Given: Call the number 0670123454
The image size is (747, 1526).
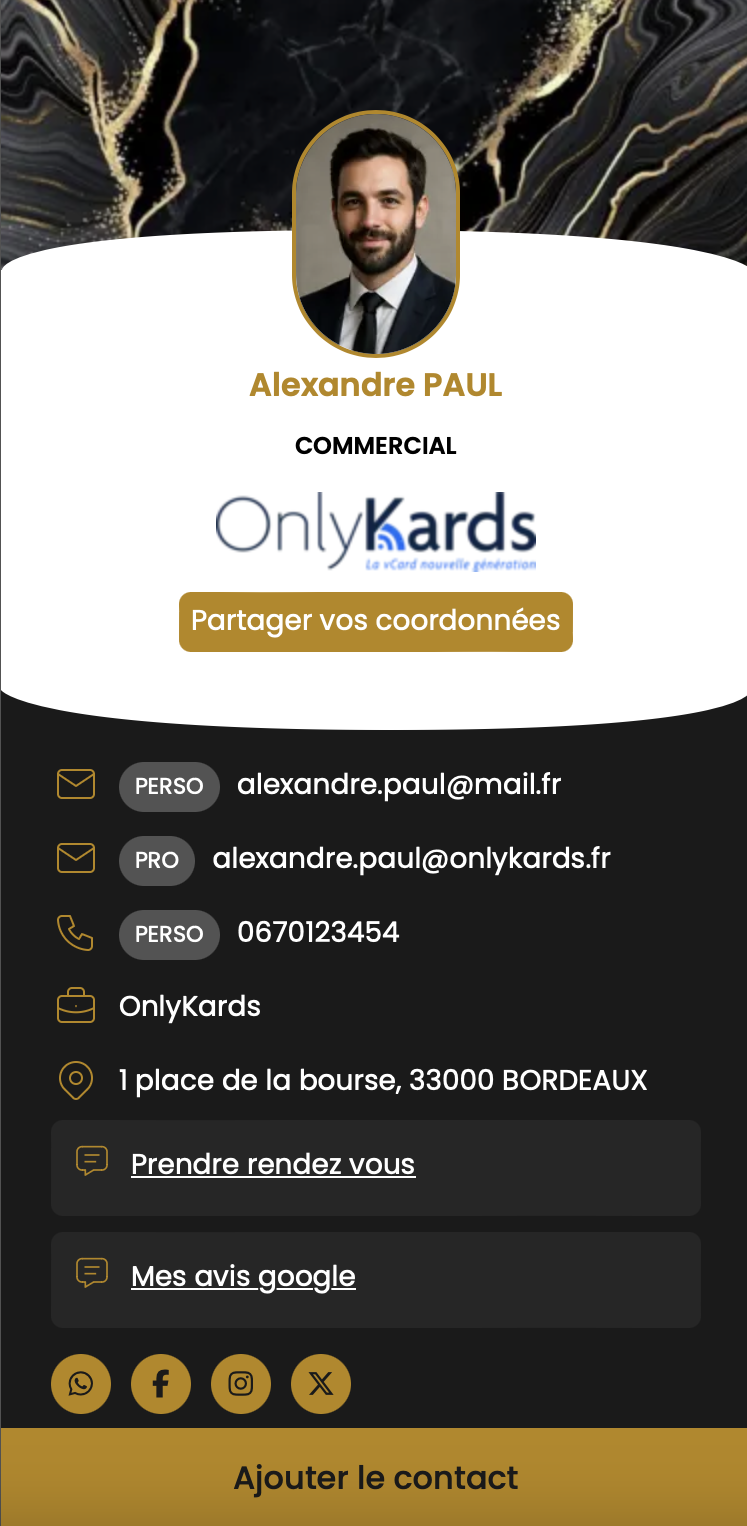Looking at the screenshot, I should point(318,933).
